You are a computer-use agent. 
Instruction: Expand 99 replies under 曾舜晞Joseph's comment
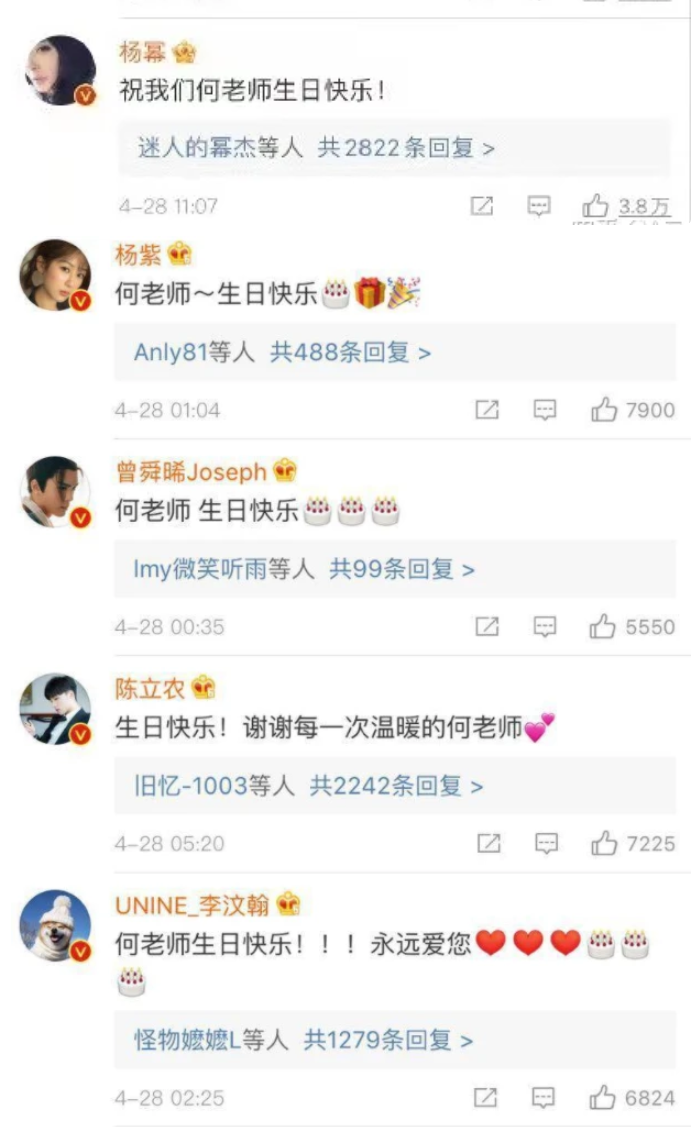[x=402, y=570]
